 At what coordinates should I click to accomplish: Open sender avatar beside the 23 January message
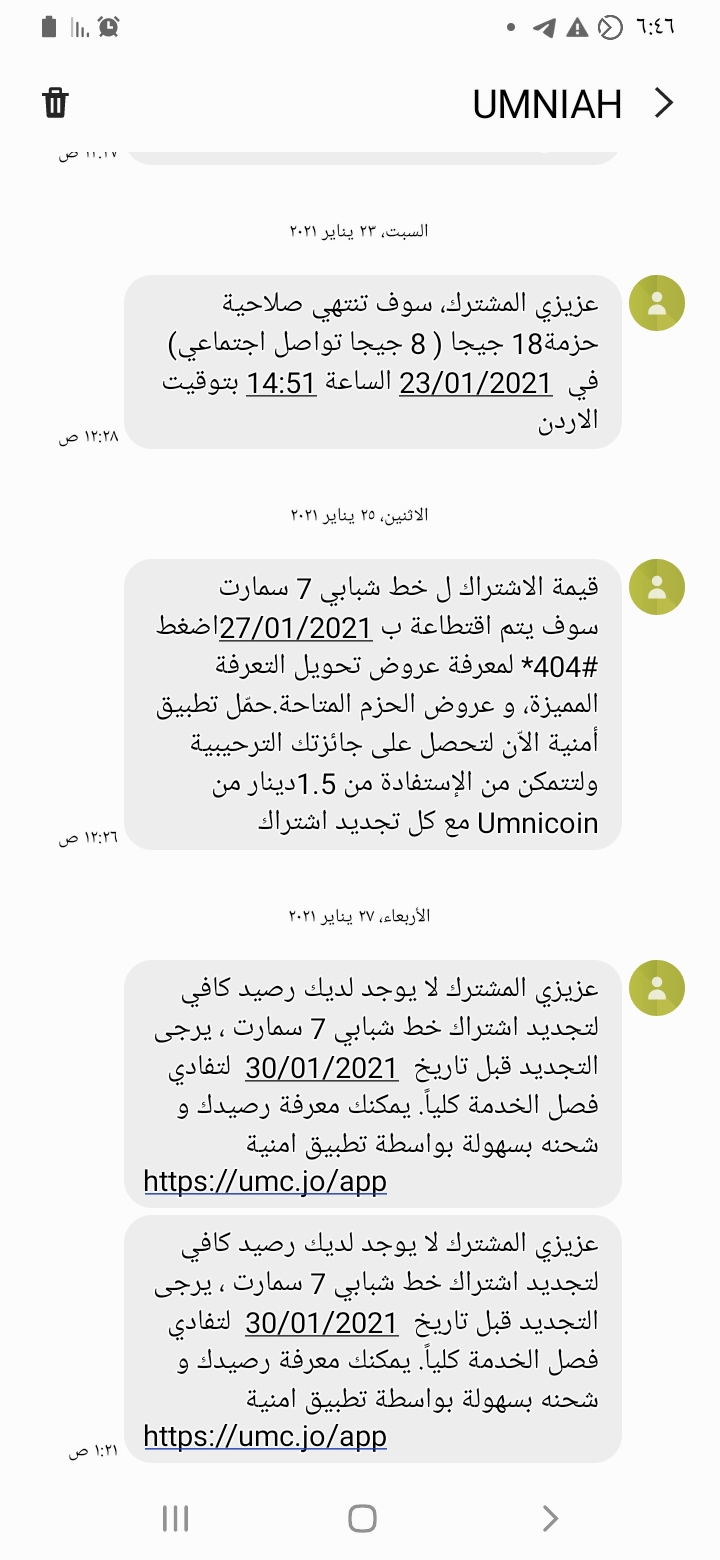pyautogui.click(x=657, y=303)
